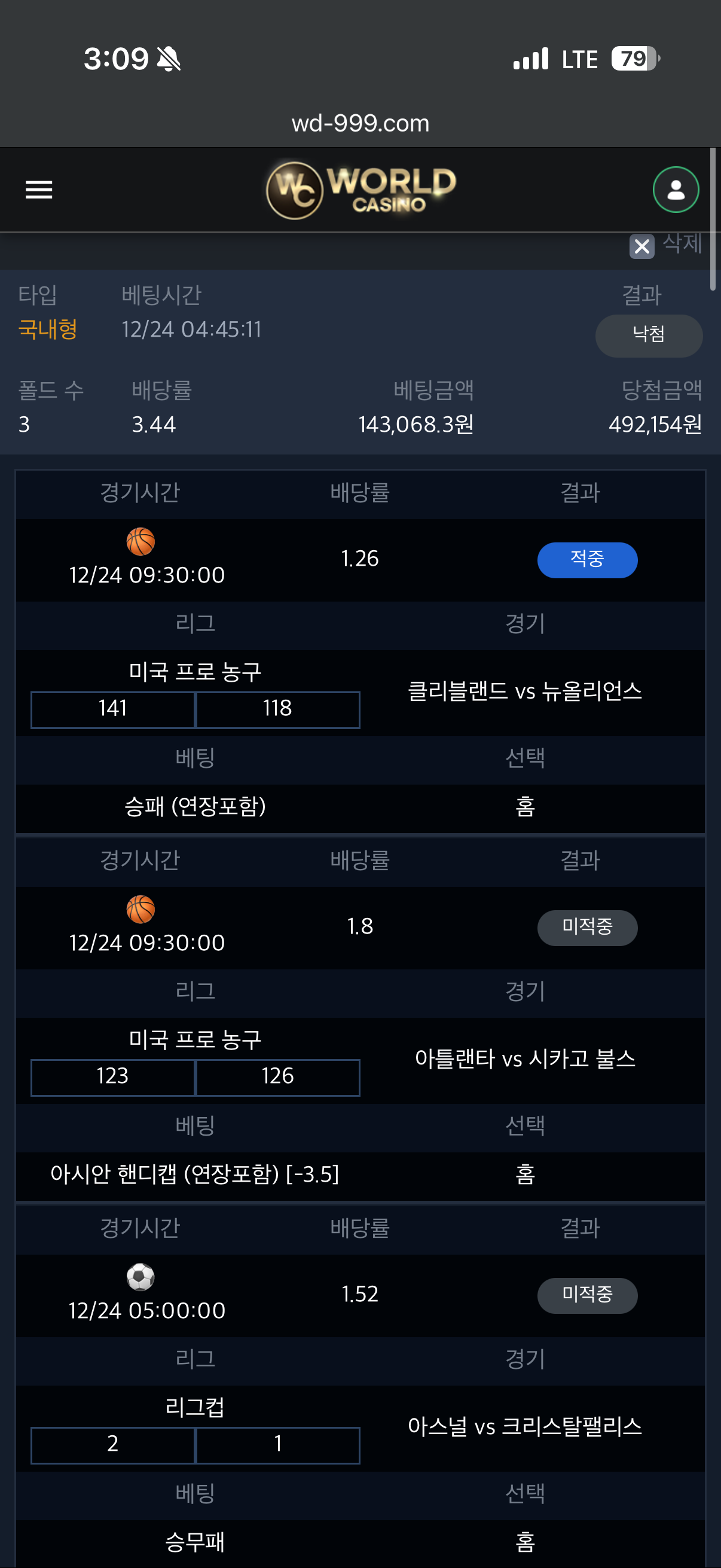Delete this bet slip with 삭제
Screen dimensions: 721x1568
pyautogui.click(x=665, y=245)
